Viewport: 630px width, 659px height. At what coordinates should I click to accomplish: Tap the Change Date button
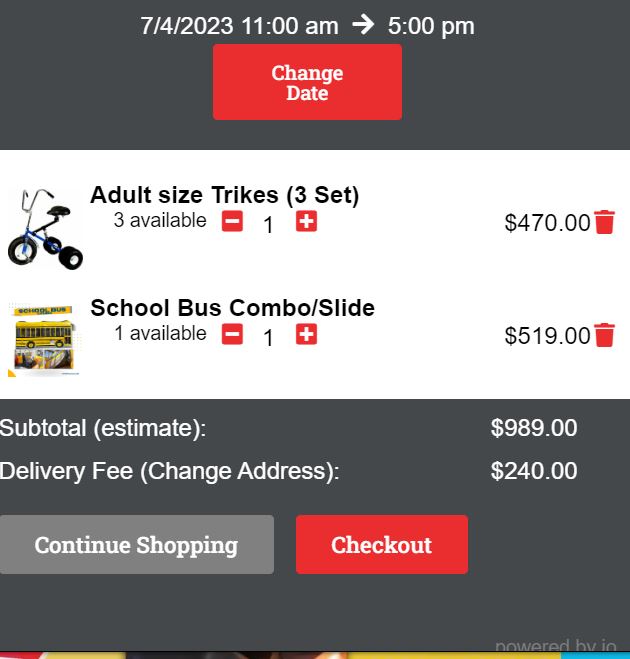pyautogui.click(x=307, y=82)
